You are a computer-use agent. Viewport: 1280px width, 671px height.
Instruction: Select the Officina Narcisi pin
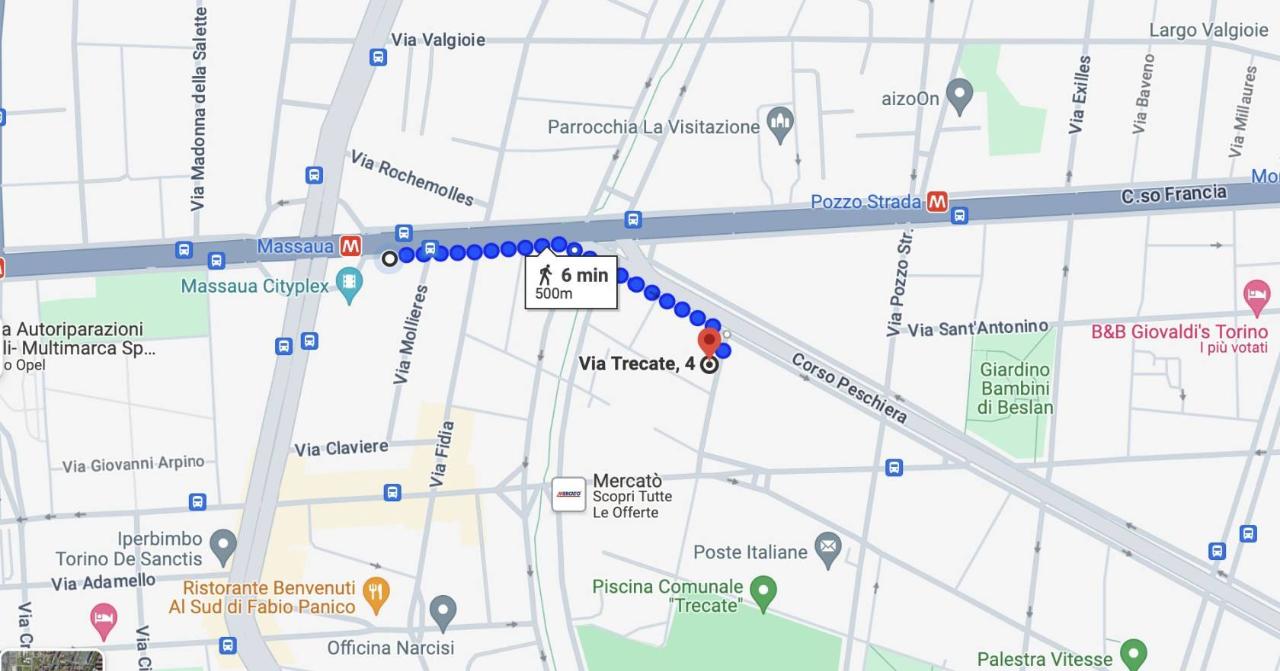[442, 612]
